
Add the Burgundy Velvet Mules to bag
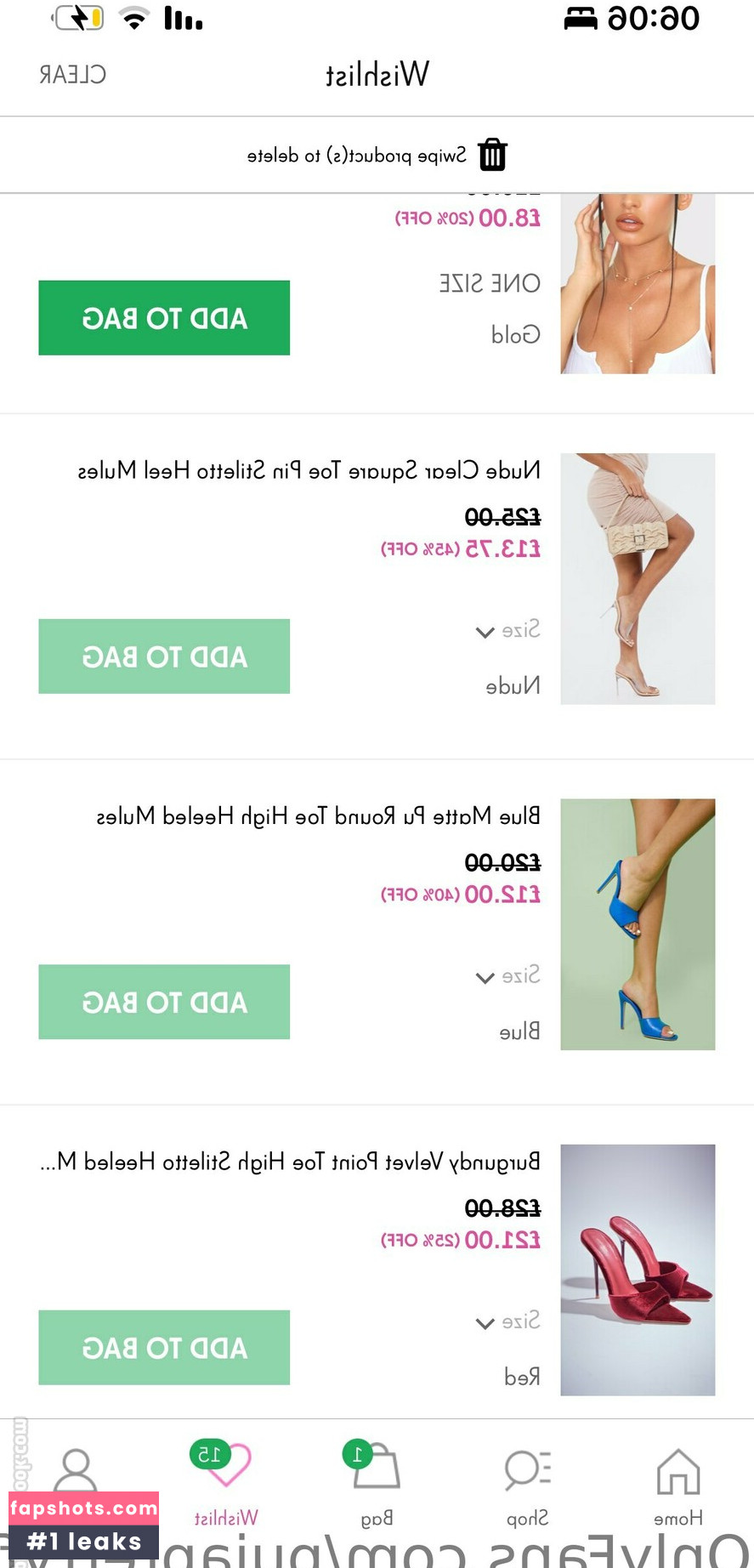[164, 1348]
